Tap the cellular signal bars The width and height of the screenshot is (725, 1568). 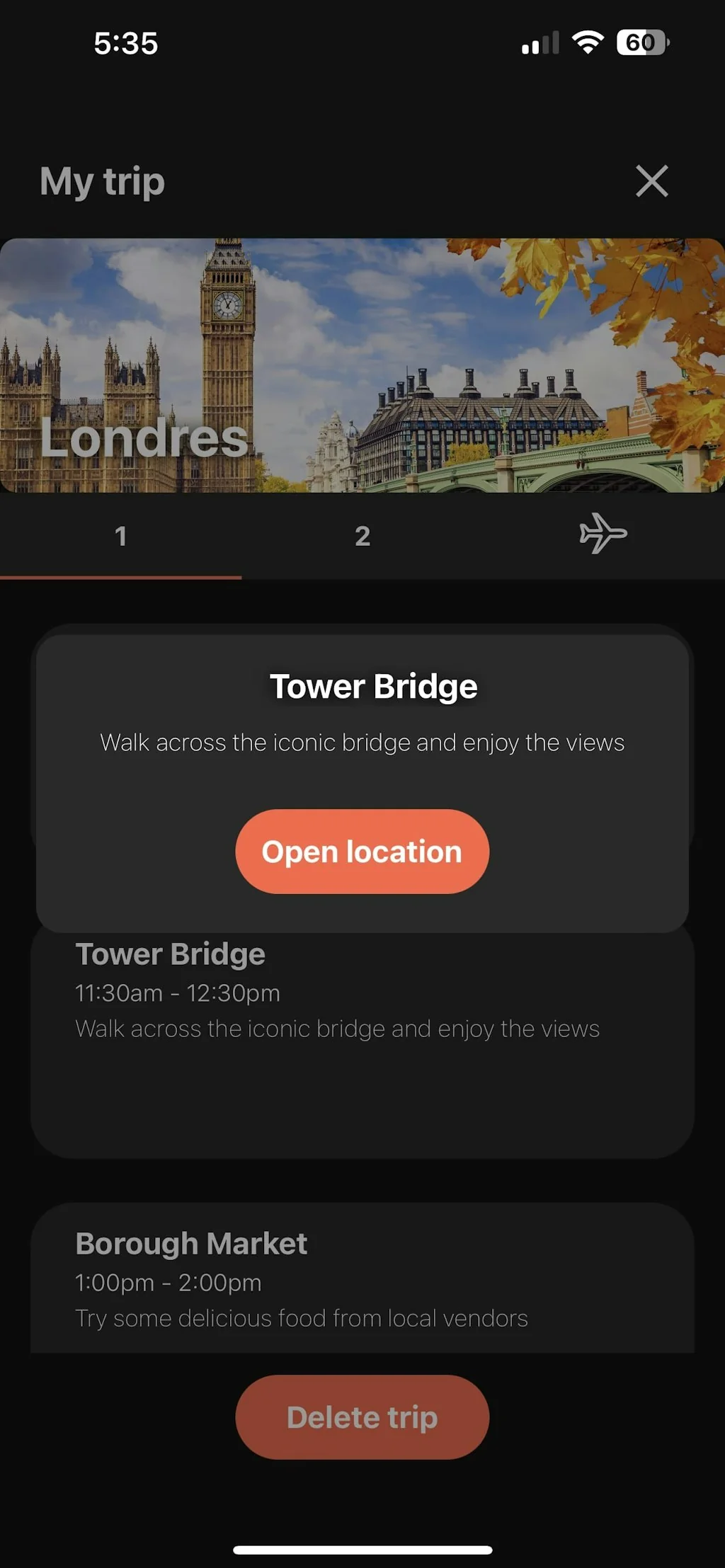[540, 44]
